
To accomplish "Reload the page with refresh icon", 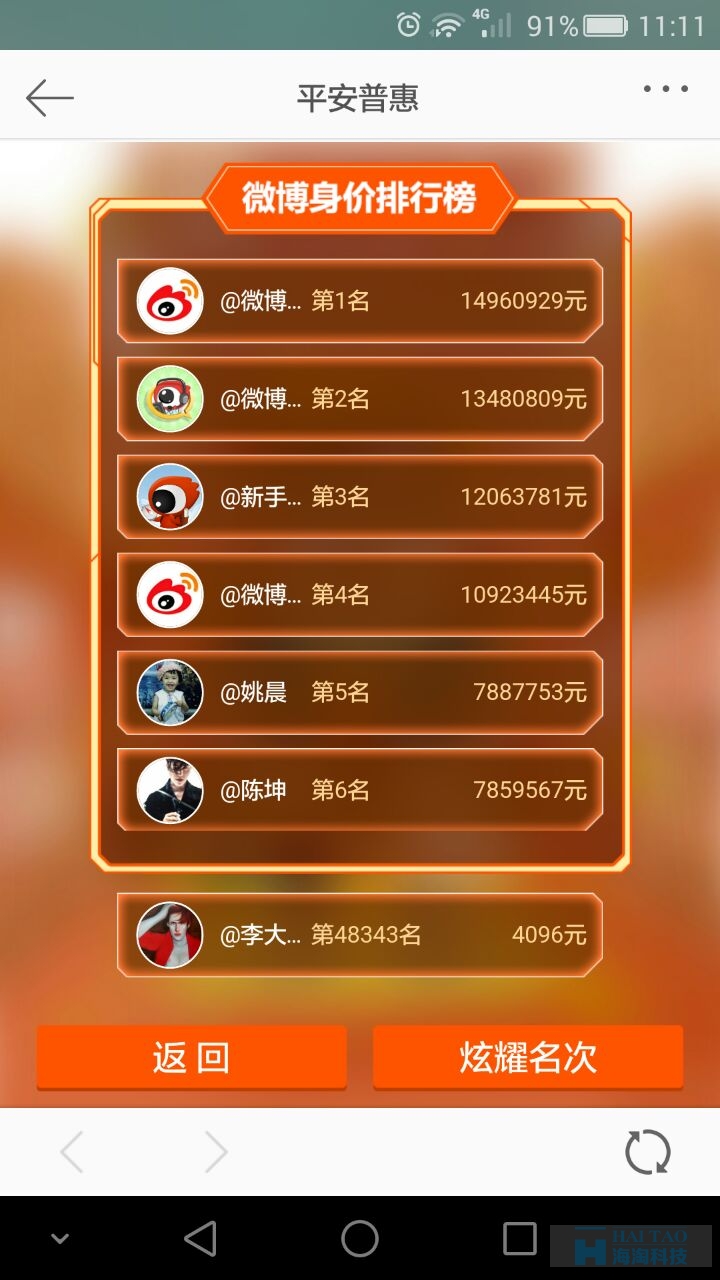I will click(x=647, y=1152).
